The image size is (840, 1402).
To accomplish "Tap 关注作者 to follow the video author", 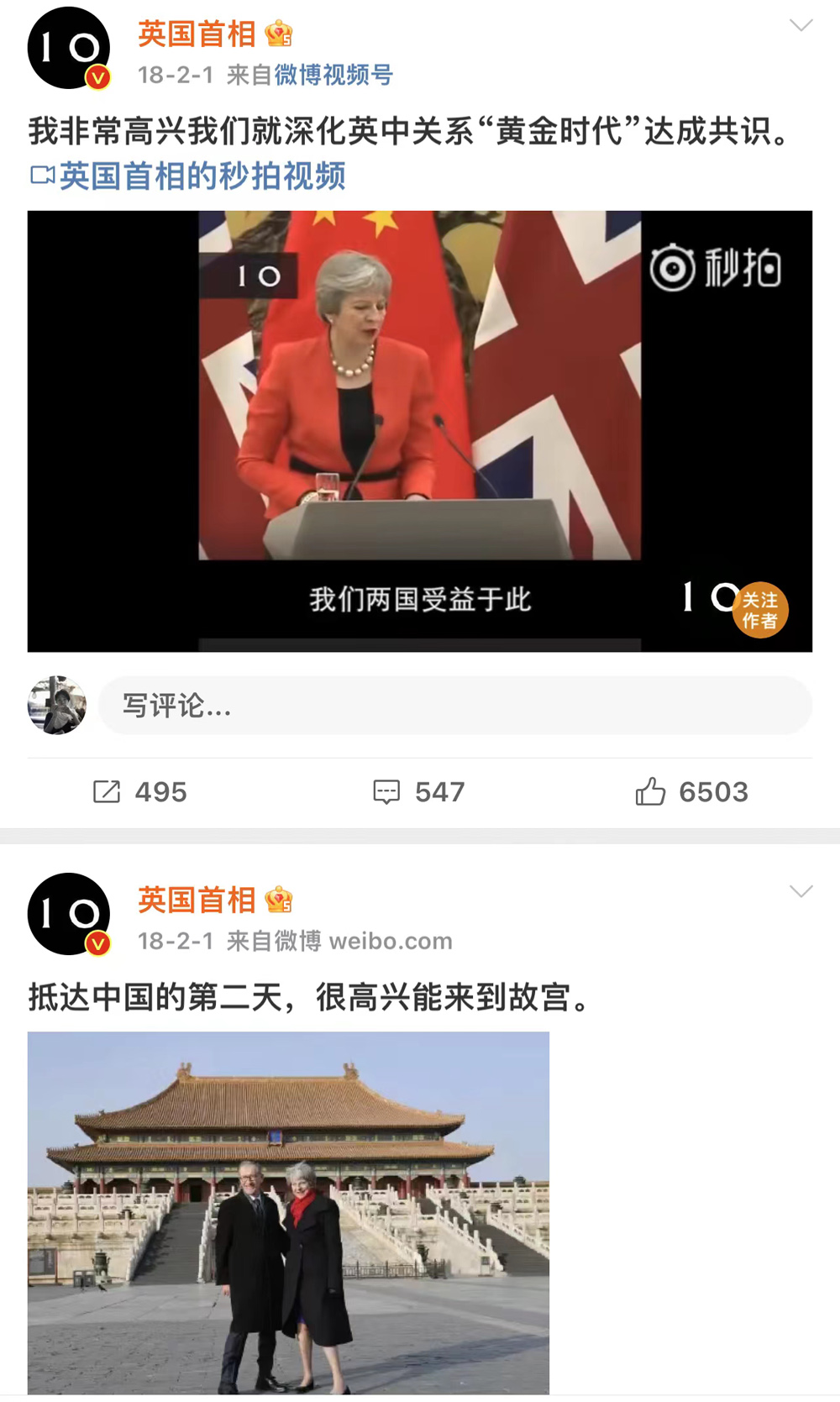I will tap(759, 611).
